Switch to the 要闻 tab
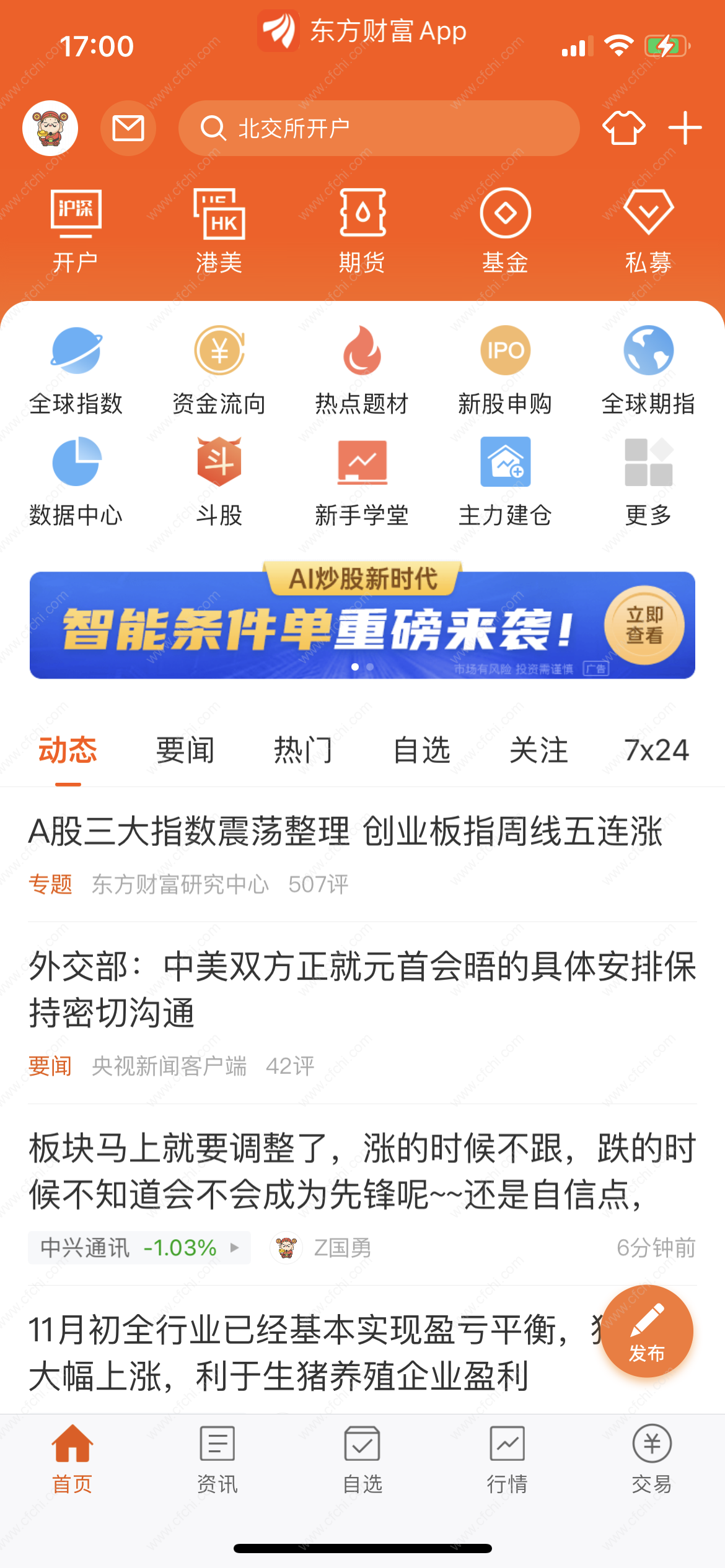The image size is (725, 1568). tap(185, 751)
